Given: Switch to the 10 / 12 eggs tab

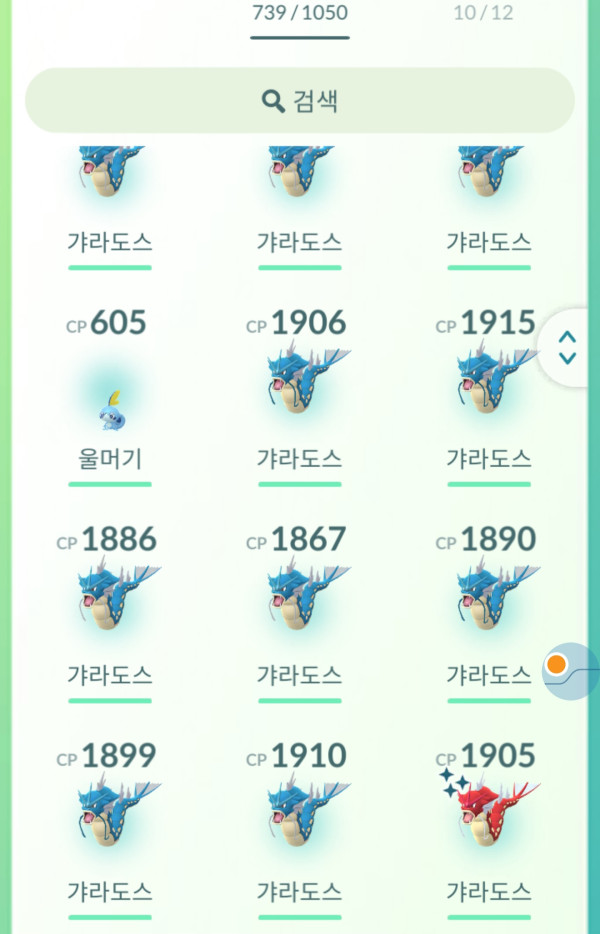Looking at the screenshot, I should (482, 14).
